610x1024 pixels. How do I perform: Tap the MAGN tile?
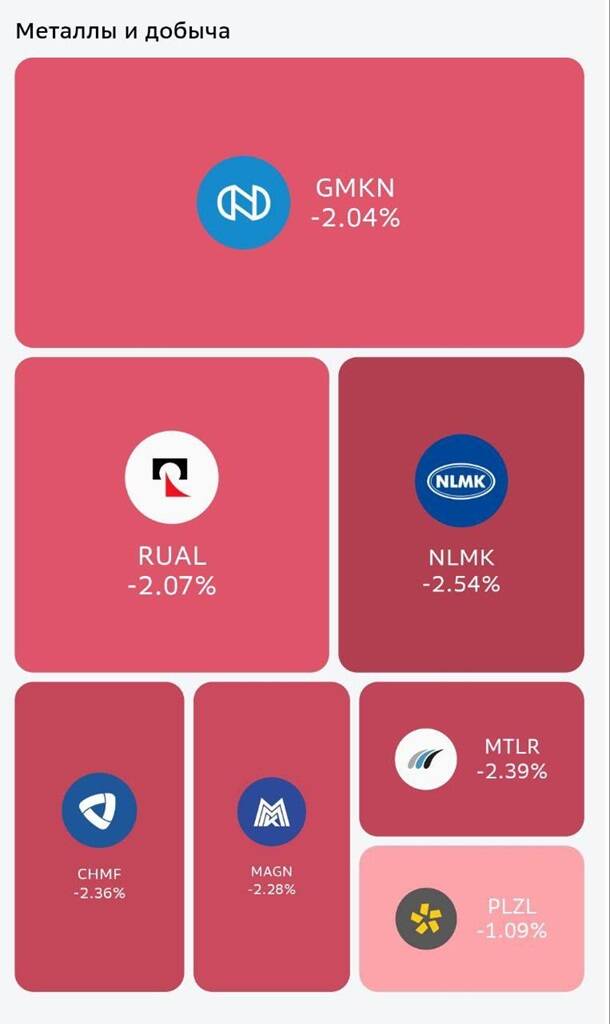coord(271,836)
